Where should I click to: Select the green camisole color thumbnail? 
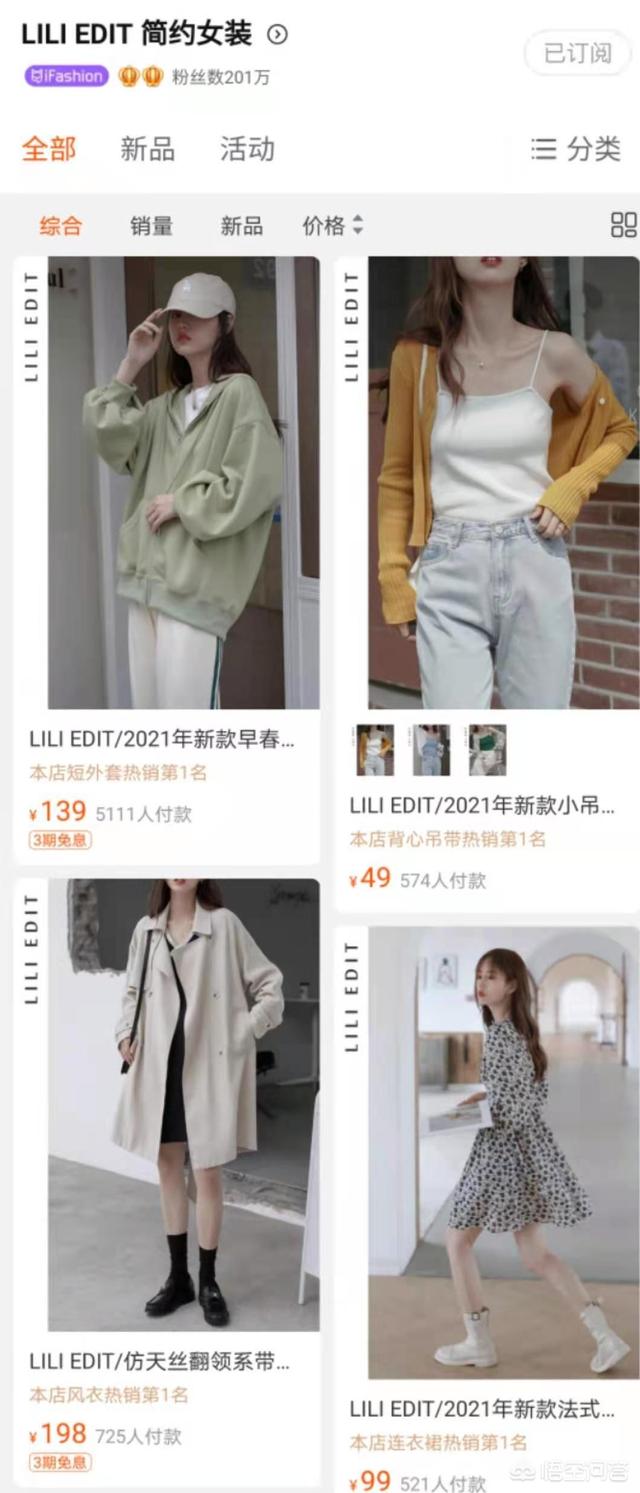point(487,750)
